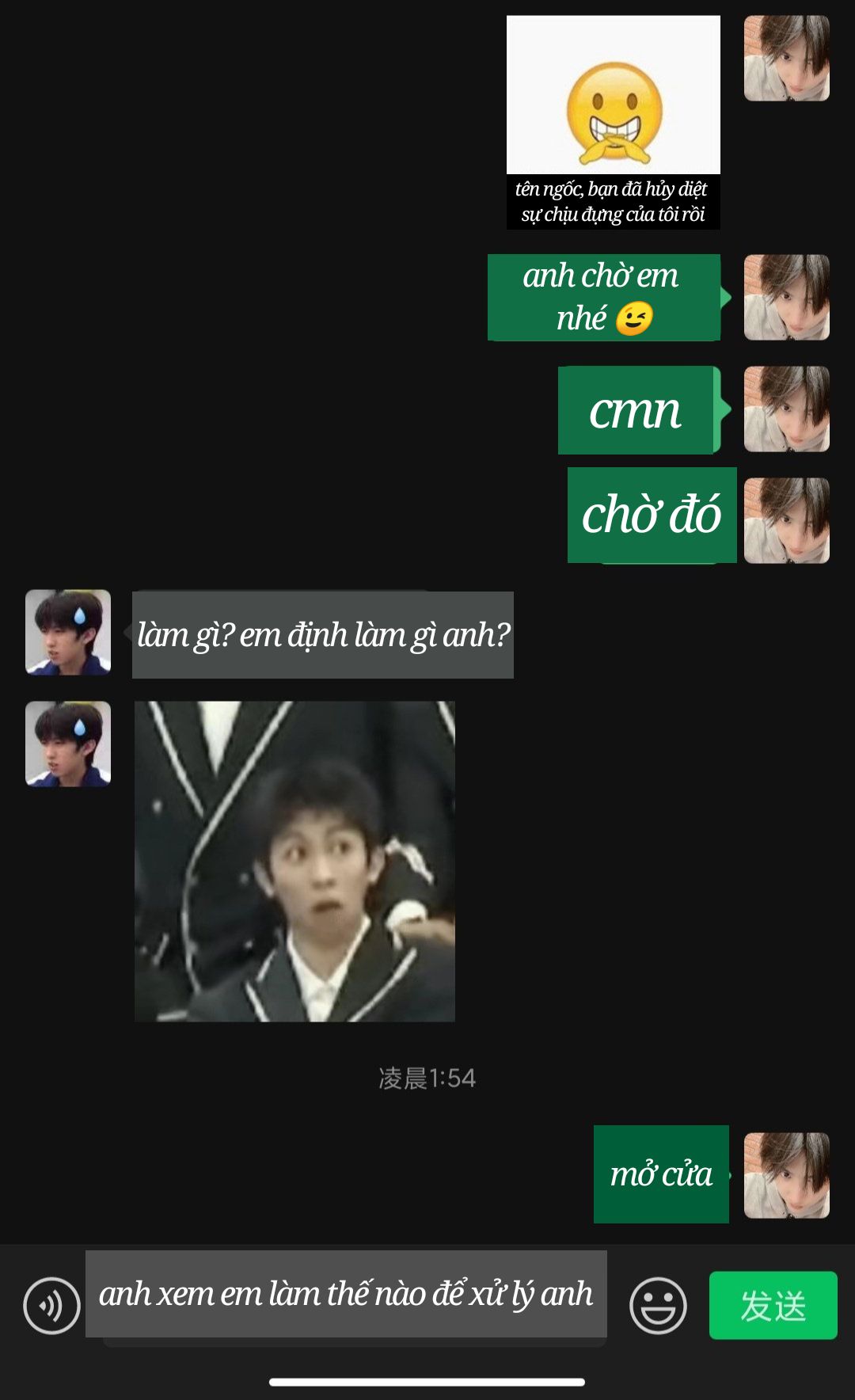Open the emoji picker
Screen dimensions: 855x1400
click(657, 1306)
